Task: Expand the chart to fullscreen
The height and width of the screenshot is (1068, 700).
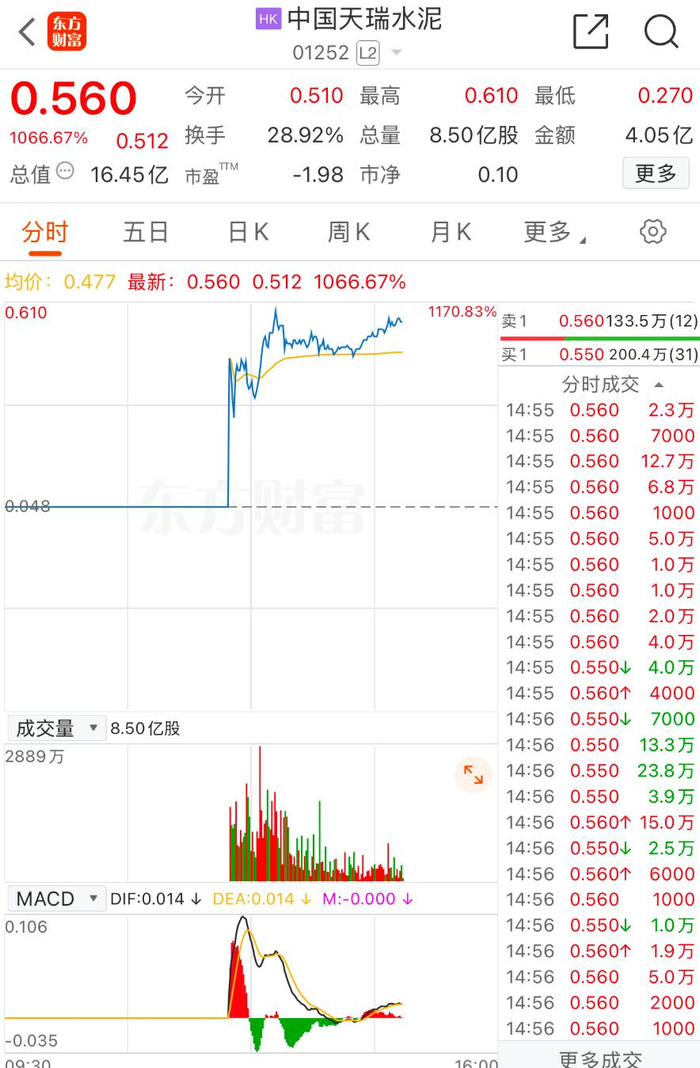Action: 473,774
